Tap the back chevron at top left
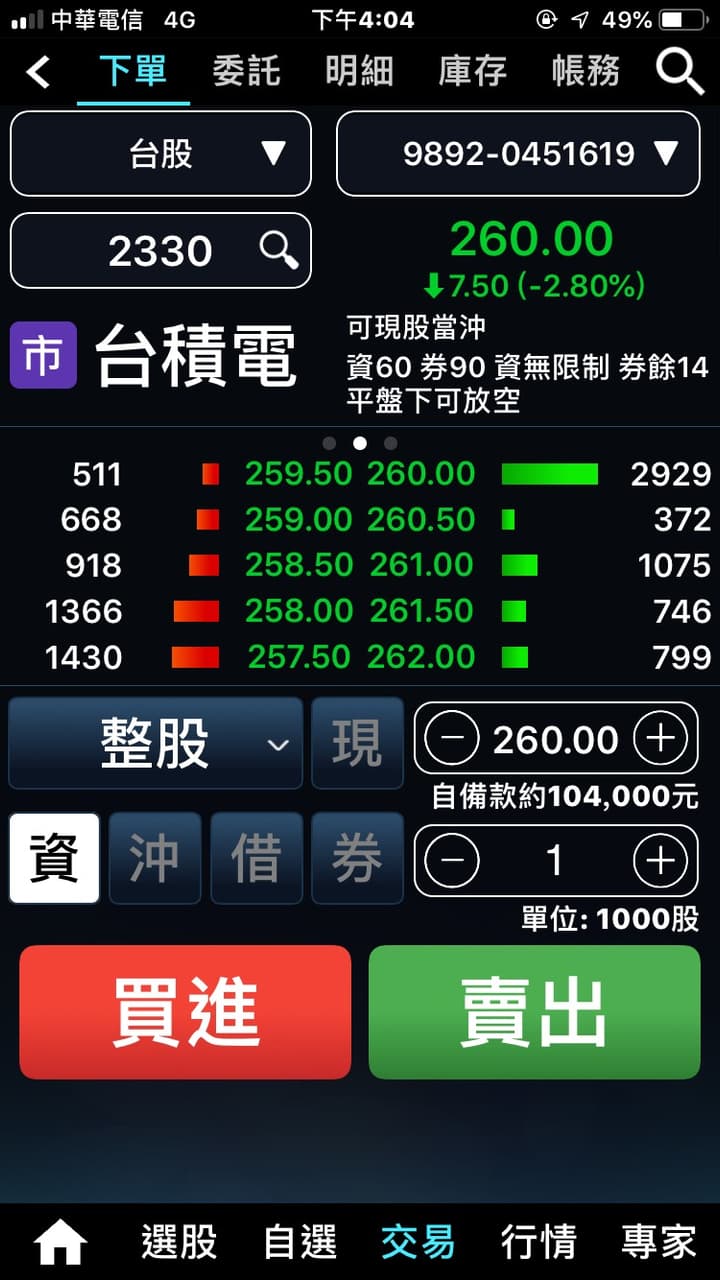The width and height of the screenshot is (720, 1280). (x=37, y=71)
